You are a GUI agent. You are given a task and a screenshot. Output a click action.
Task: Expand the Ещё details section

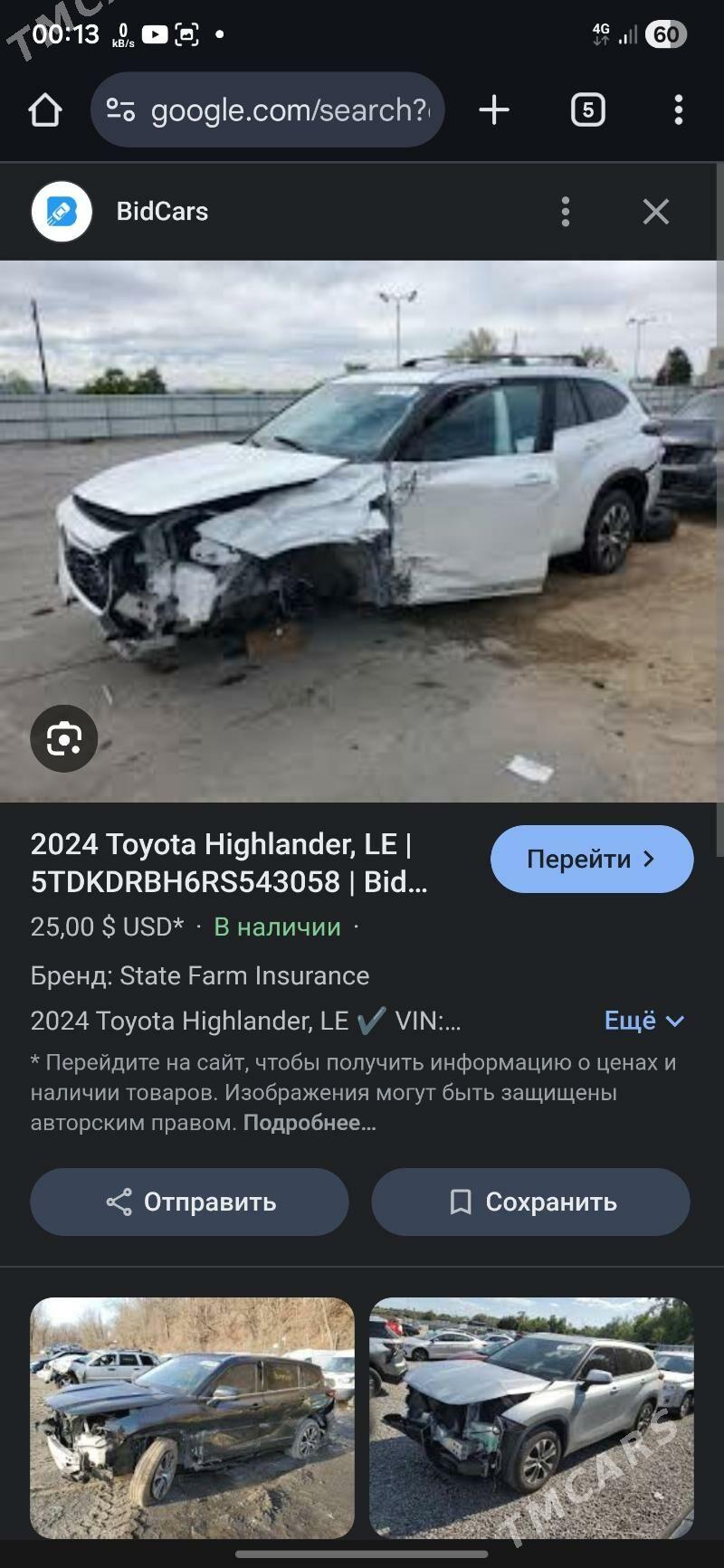pos(643,1021)
